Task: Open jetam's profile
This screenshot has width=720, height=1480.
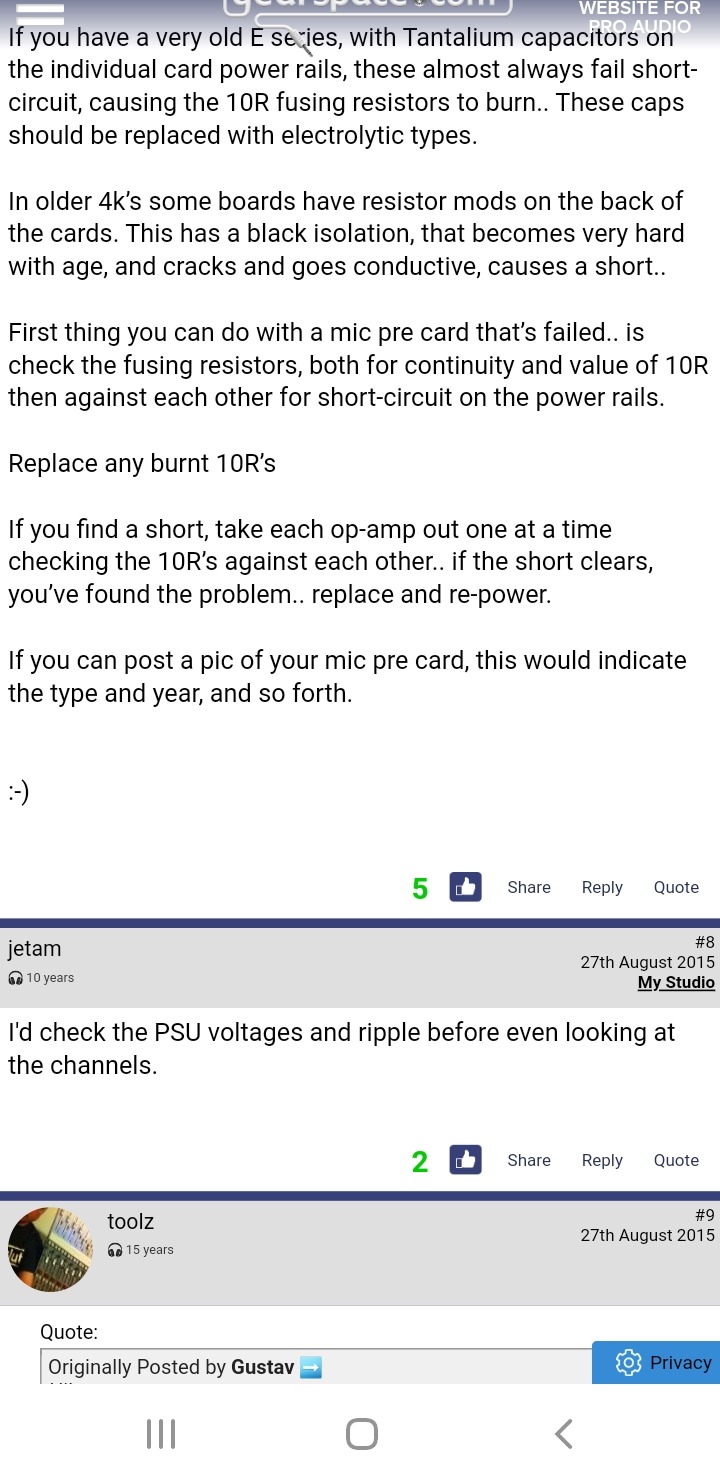Action: coord(35,949)
